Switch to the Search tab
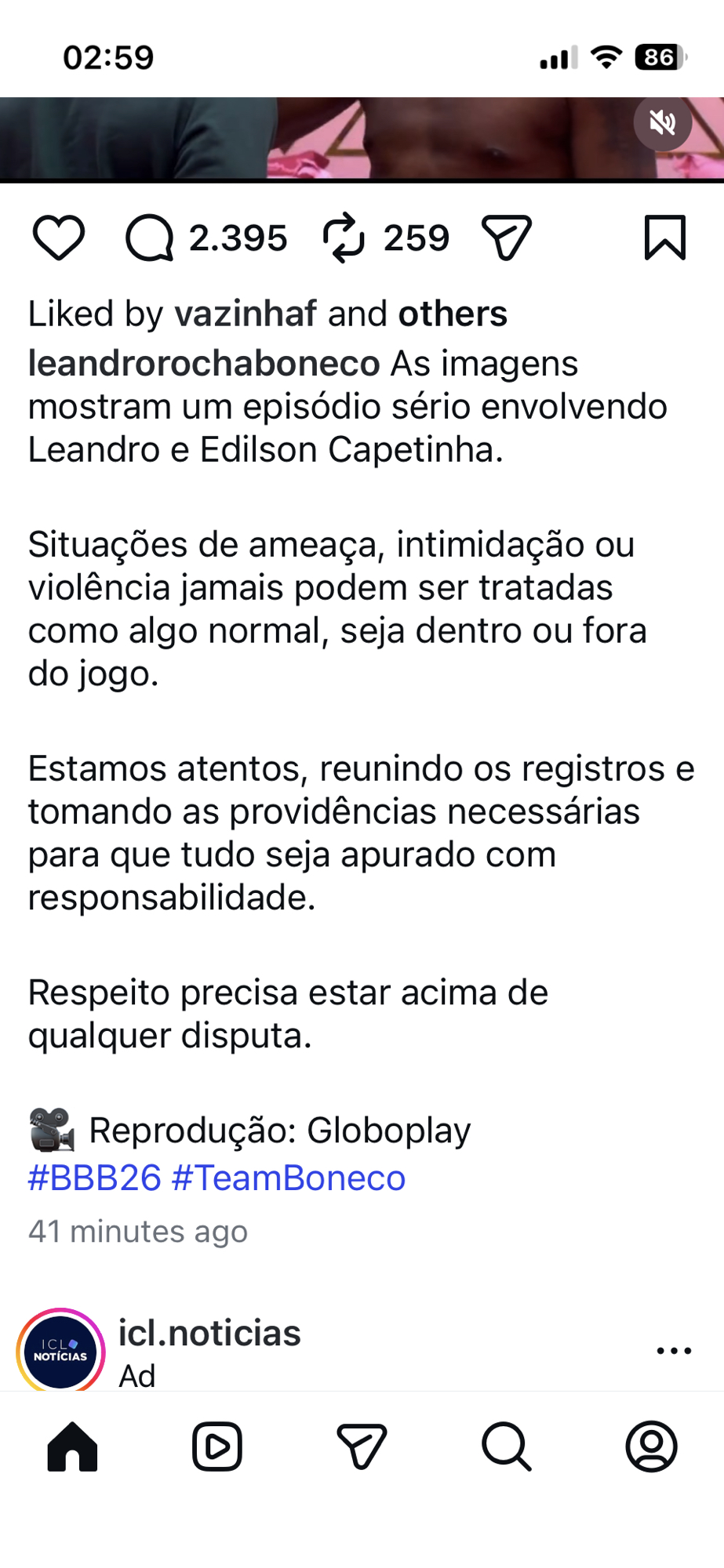 [507, 1446]
